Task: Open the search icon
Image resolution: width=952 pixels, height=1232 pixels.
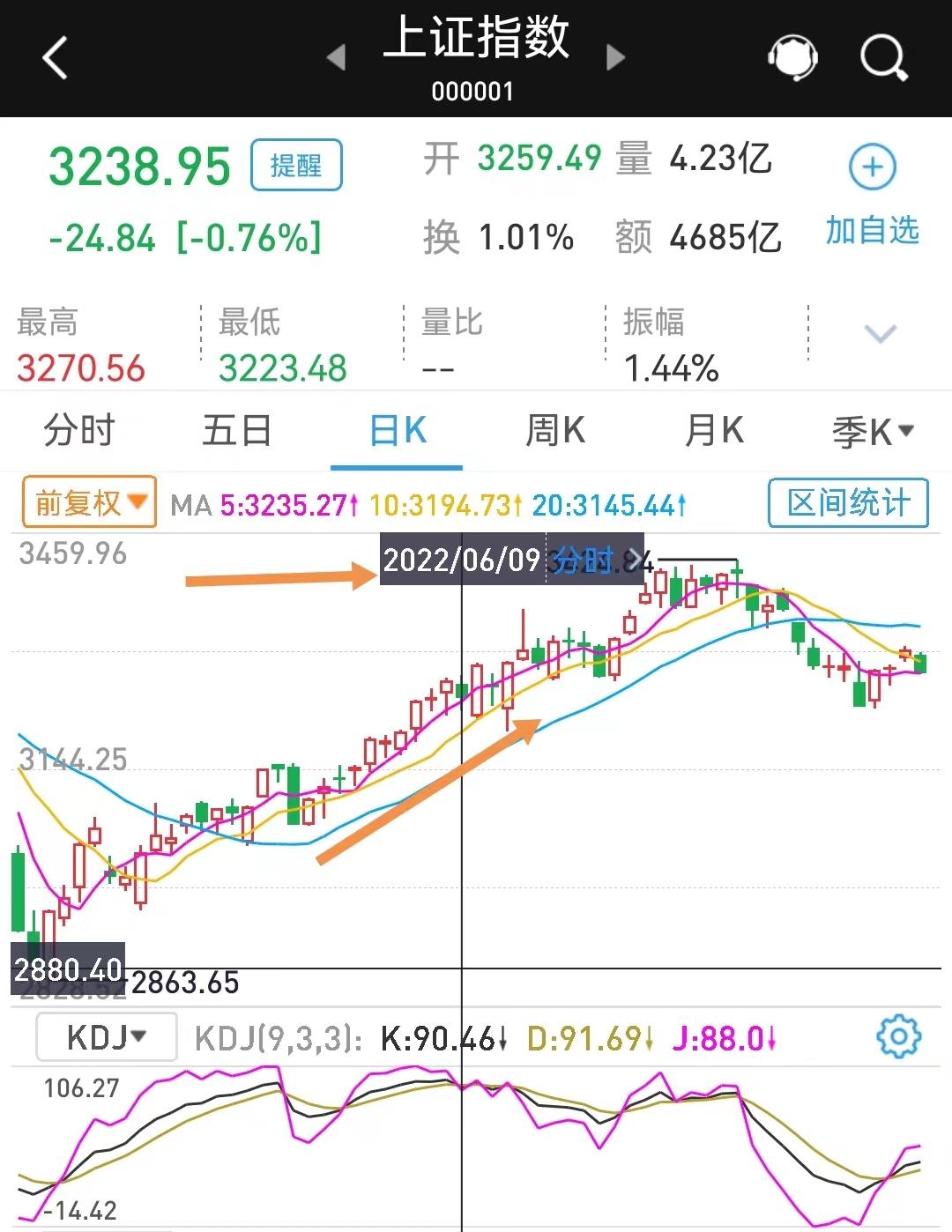Action: tap(884, 56)
